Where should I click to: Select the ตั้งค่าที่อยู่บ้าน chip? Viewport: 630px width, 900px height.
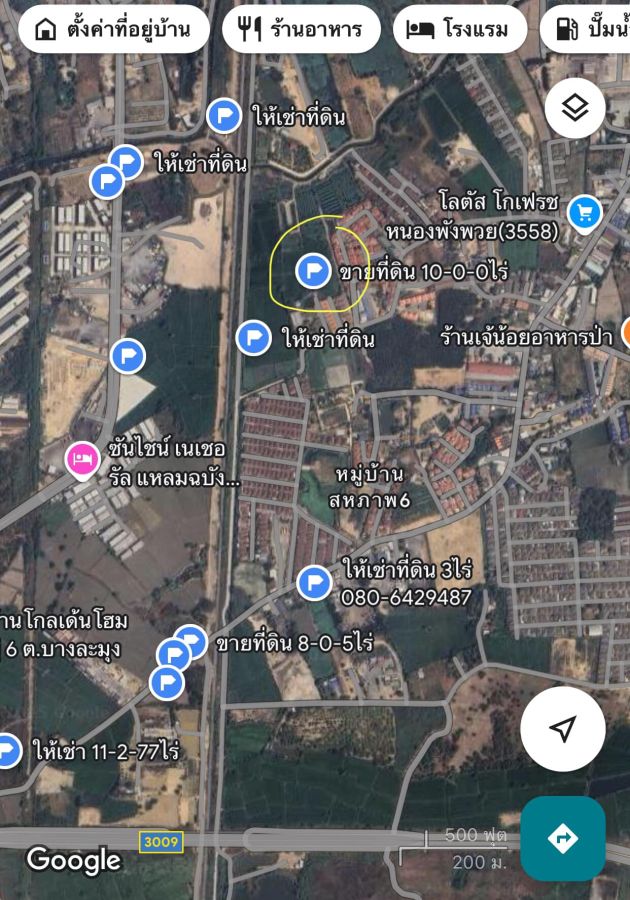point(113,29)
